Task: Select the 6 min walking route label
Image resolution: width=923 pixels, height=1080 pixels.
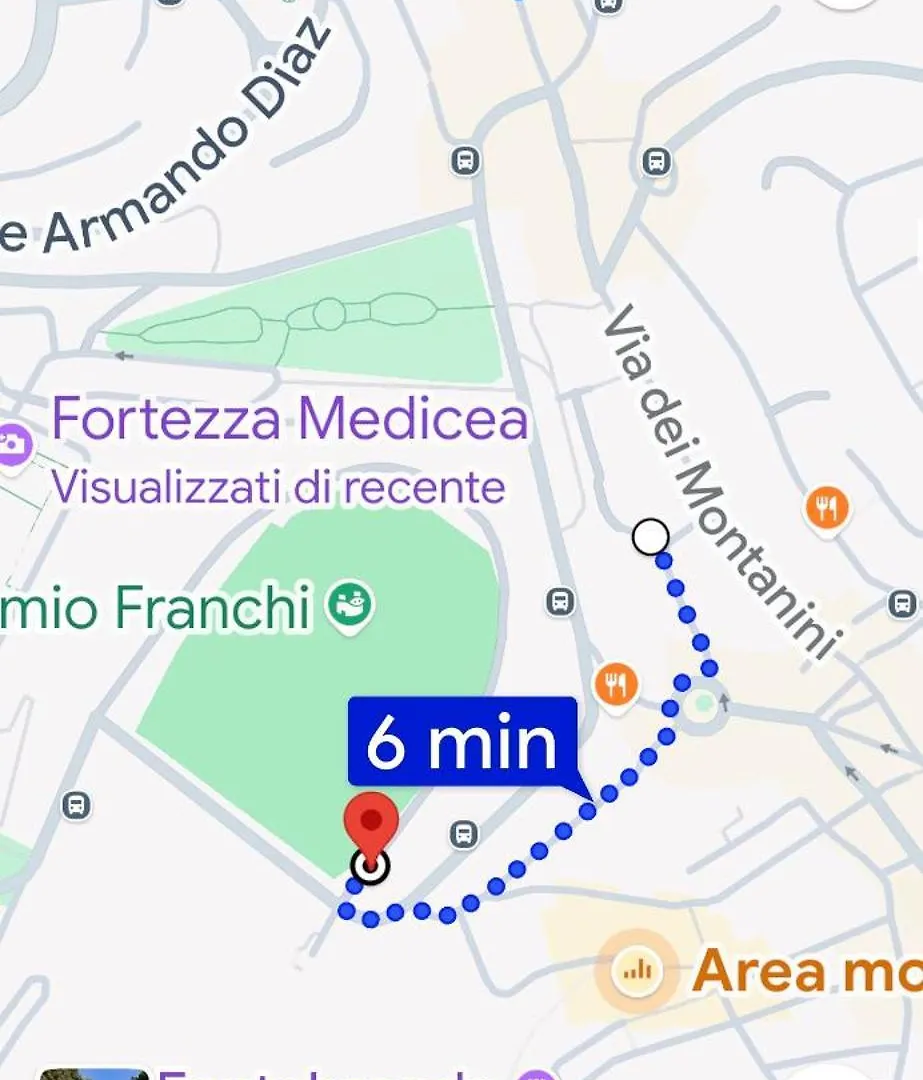Action: point(462,742)
